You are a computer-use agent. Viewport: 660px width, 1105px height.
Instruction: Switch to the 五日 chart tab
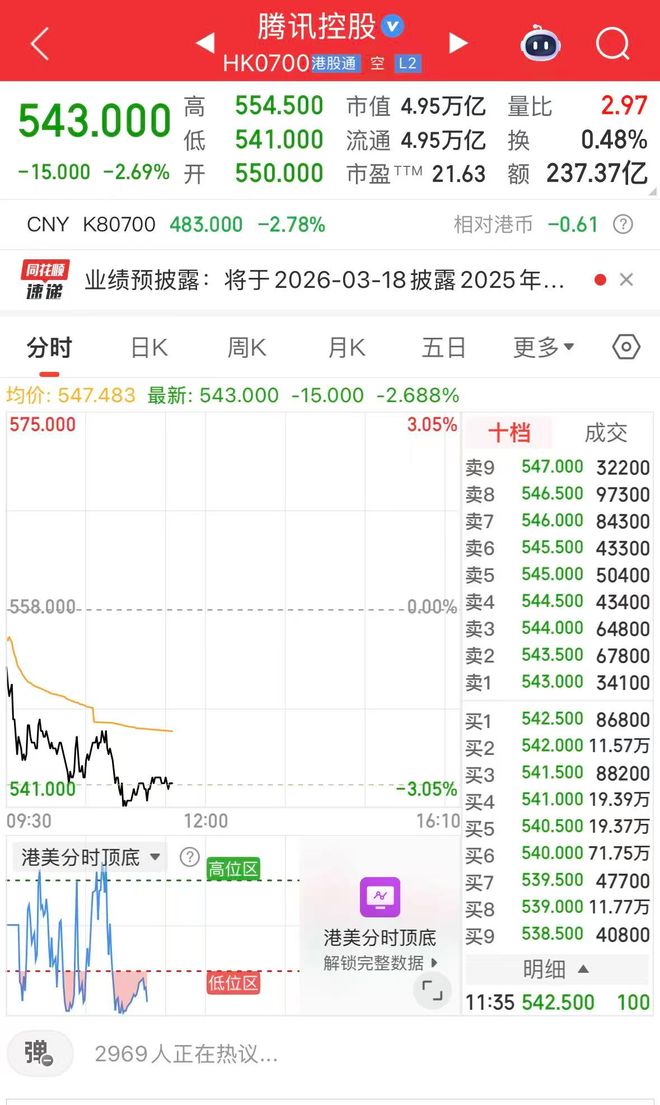[x=444, y=347]
